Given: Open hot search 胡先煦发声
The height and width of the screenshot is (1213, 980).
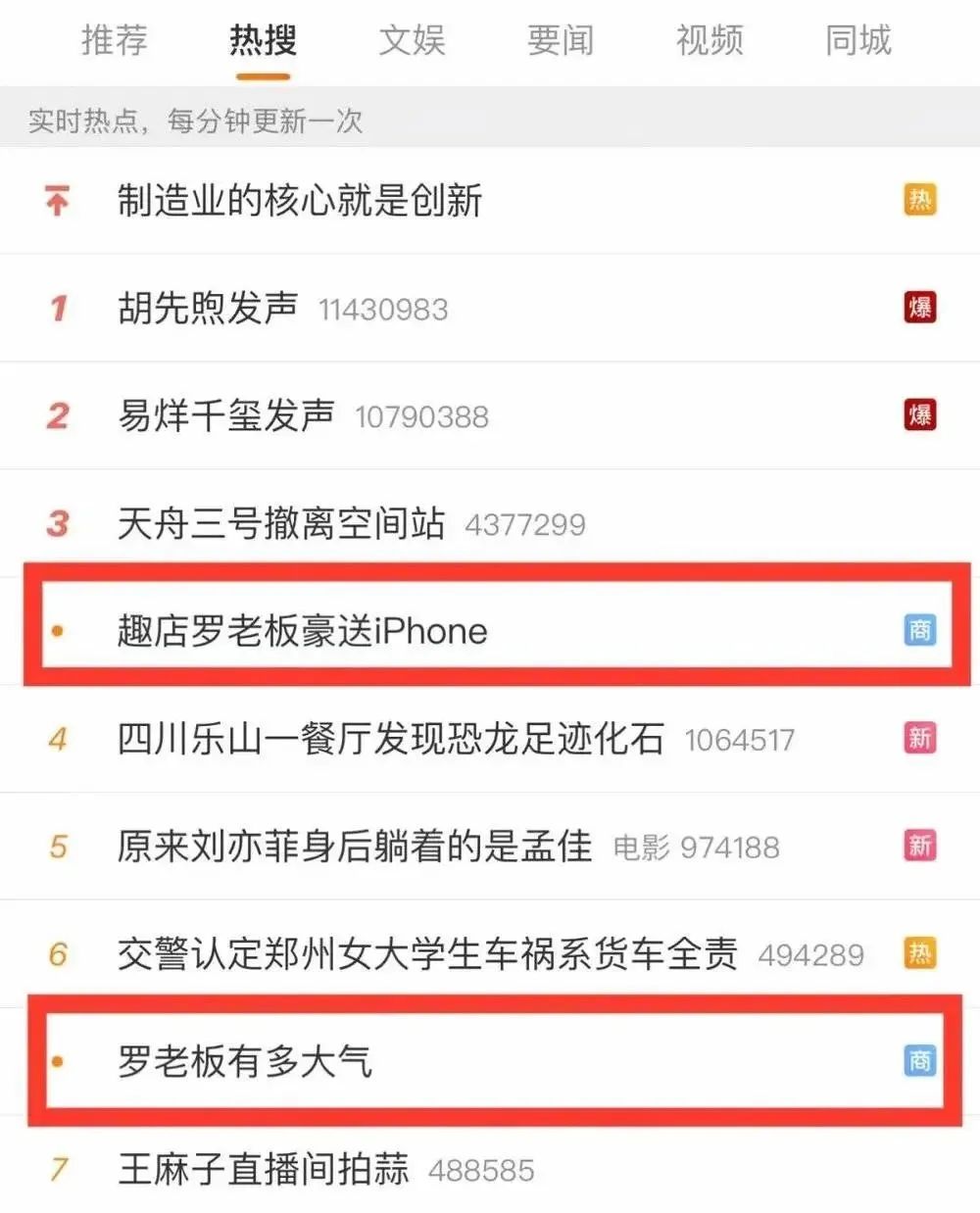Looking at the screenshot, I should [490, 308].
